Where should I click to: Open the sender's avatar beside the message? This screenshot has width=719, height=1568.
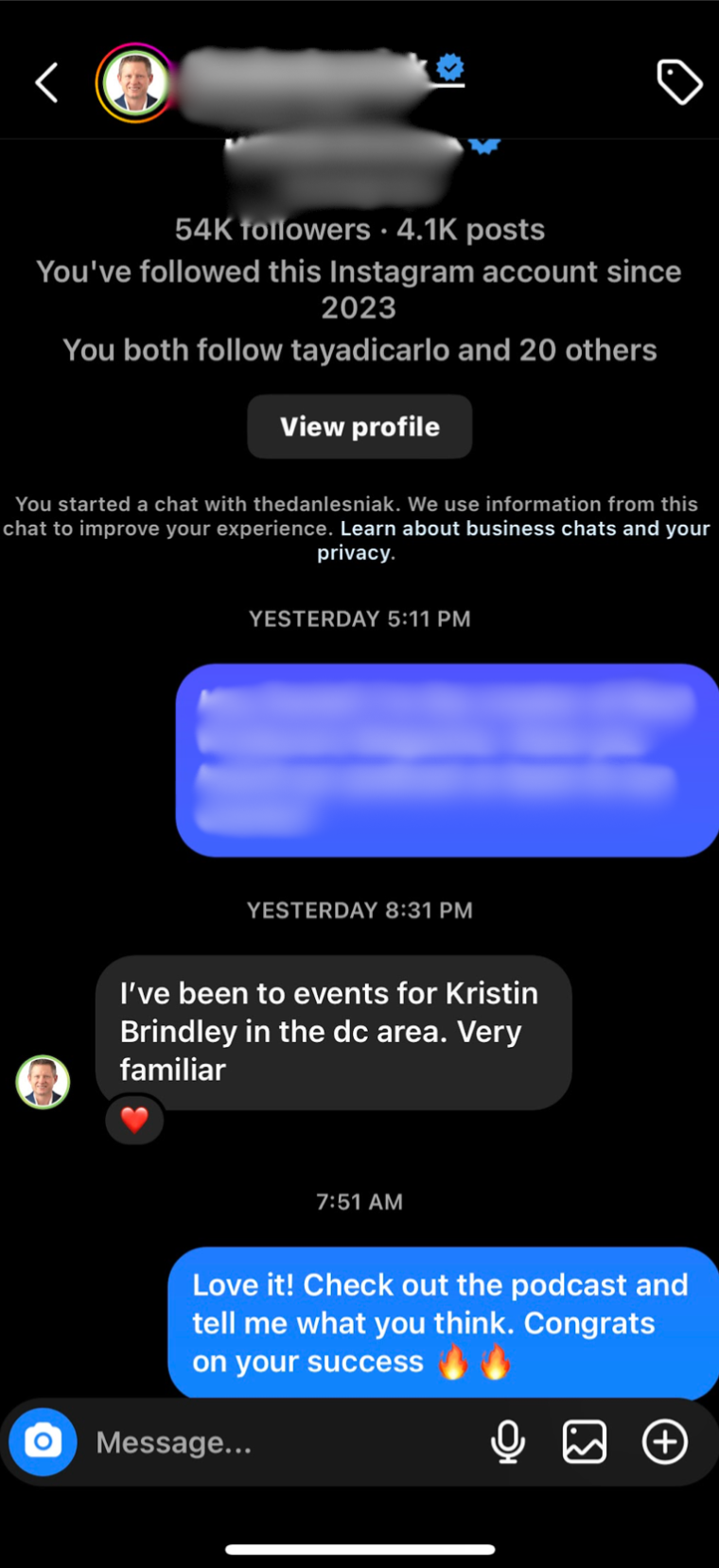[x=43, y=1081]
